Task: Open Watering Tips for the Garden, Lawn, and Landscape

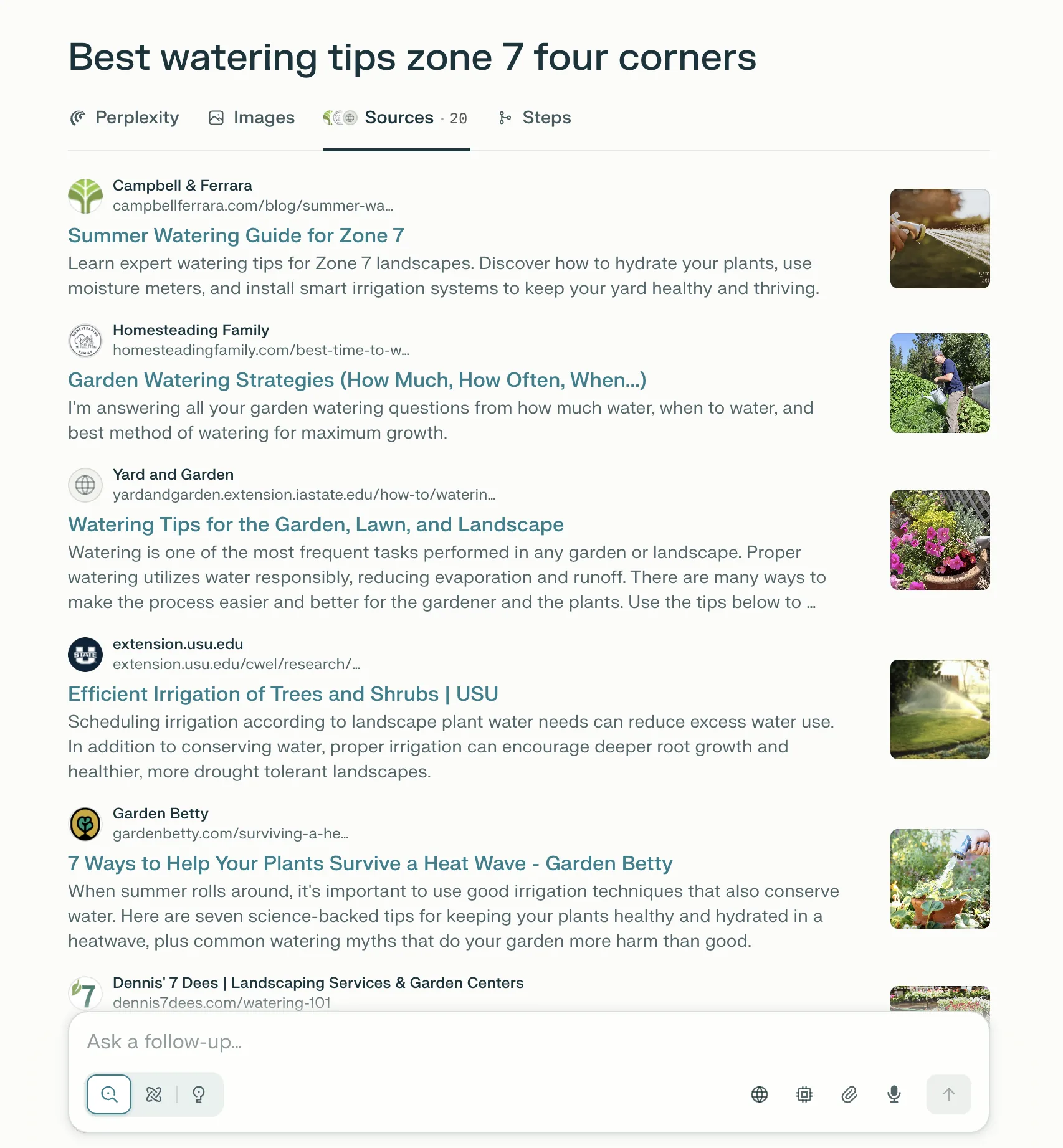Action: pyautogui.click(x=316, y=524)
